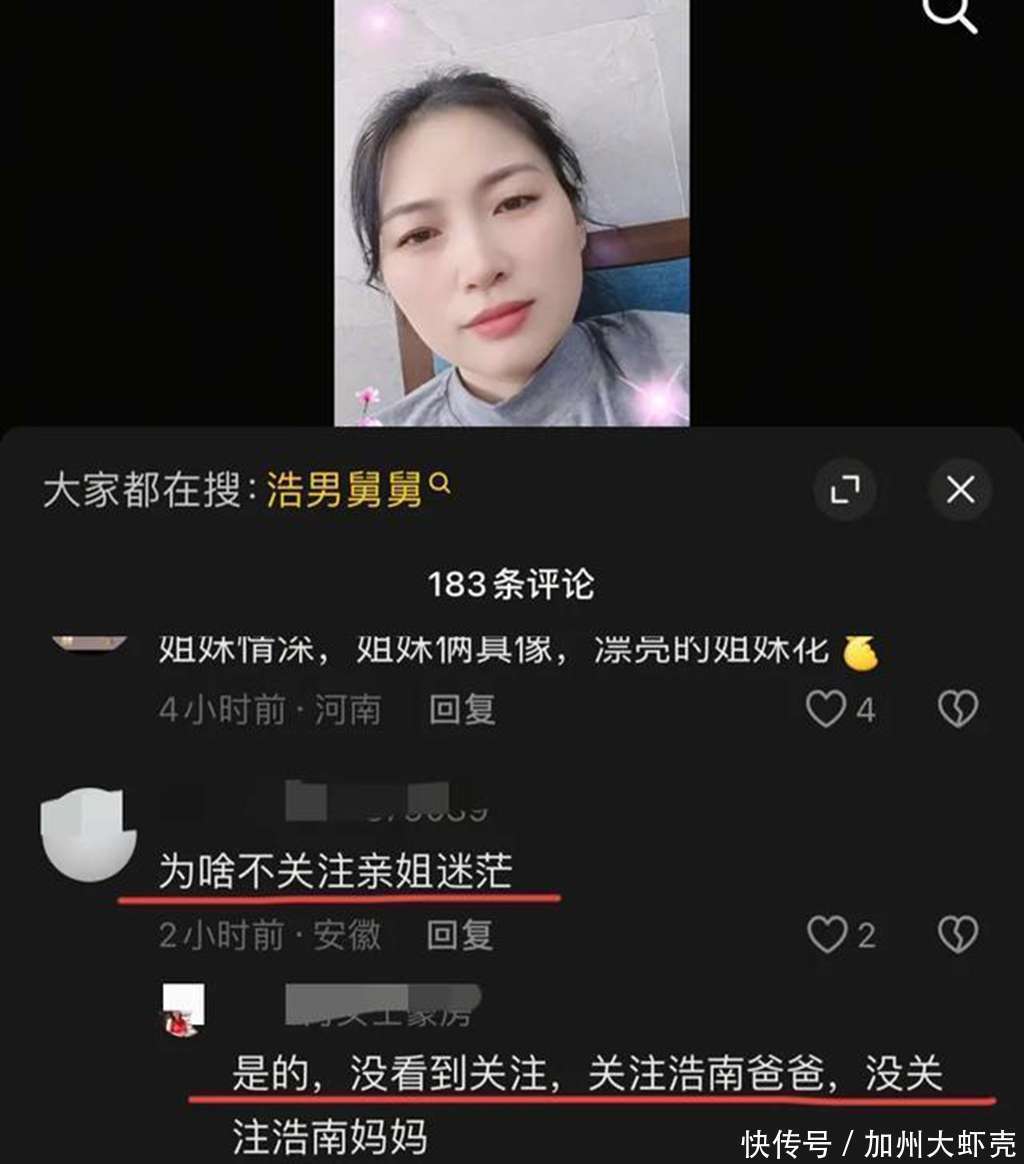Viewport: 1024px width, 1164px height.
Task: Close the comments panel
Action: [960, 490]
